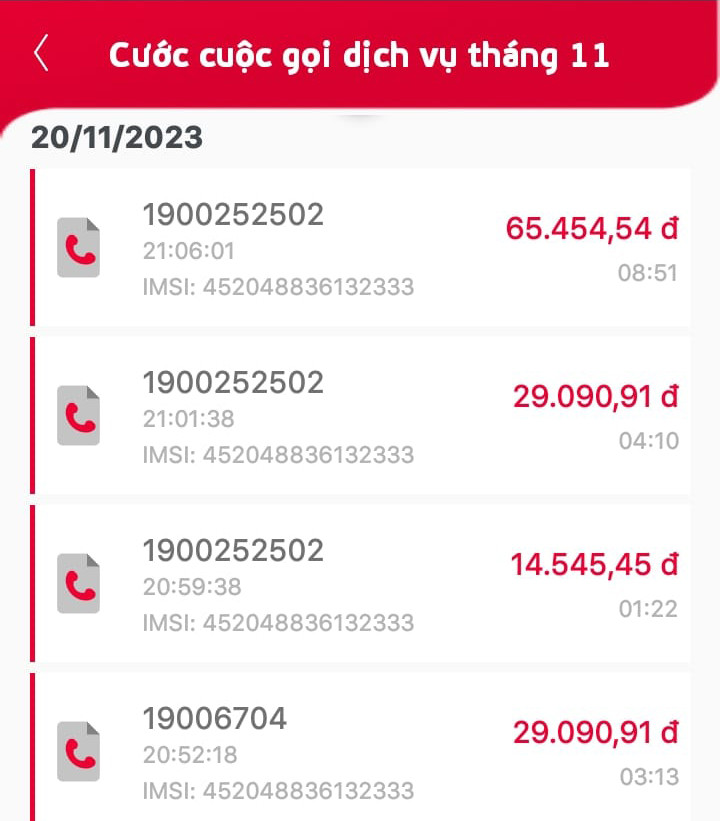Viewport: 720px width, 821px height.
Task: Open the 1900252502 call at 21:06:01
Action: tap(360, 248)
